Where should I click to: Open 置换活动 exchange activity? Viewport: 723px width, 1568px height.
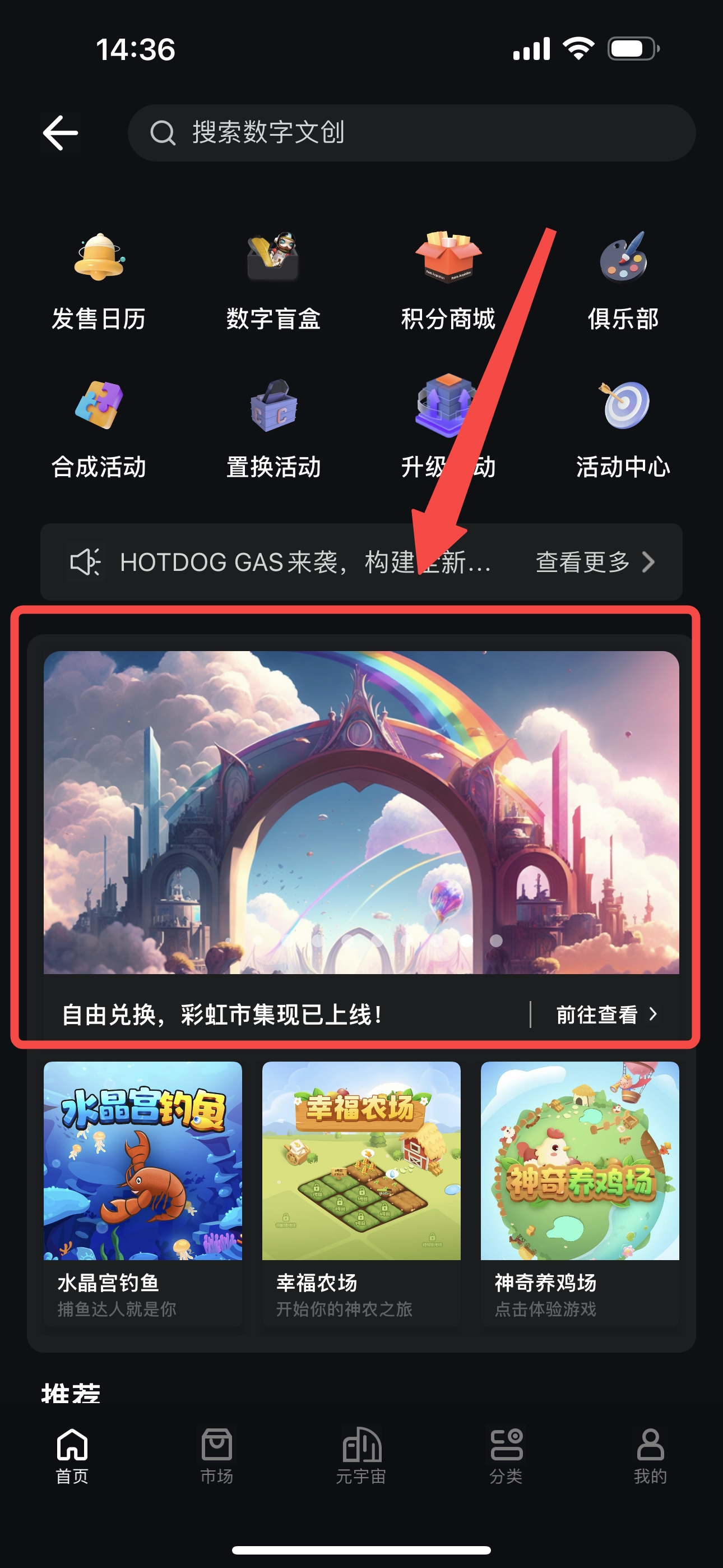[x=274, y=429]
